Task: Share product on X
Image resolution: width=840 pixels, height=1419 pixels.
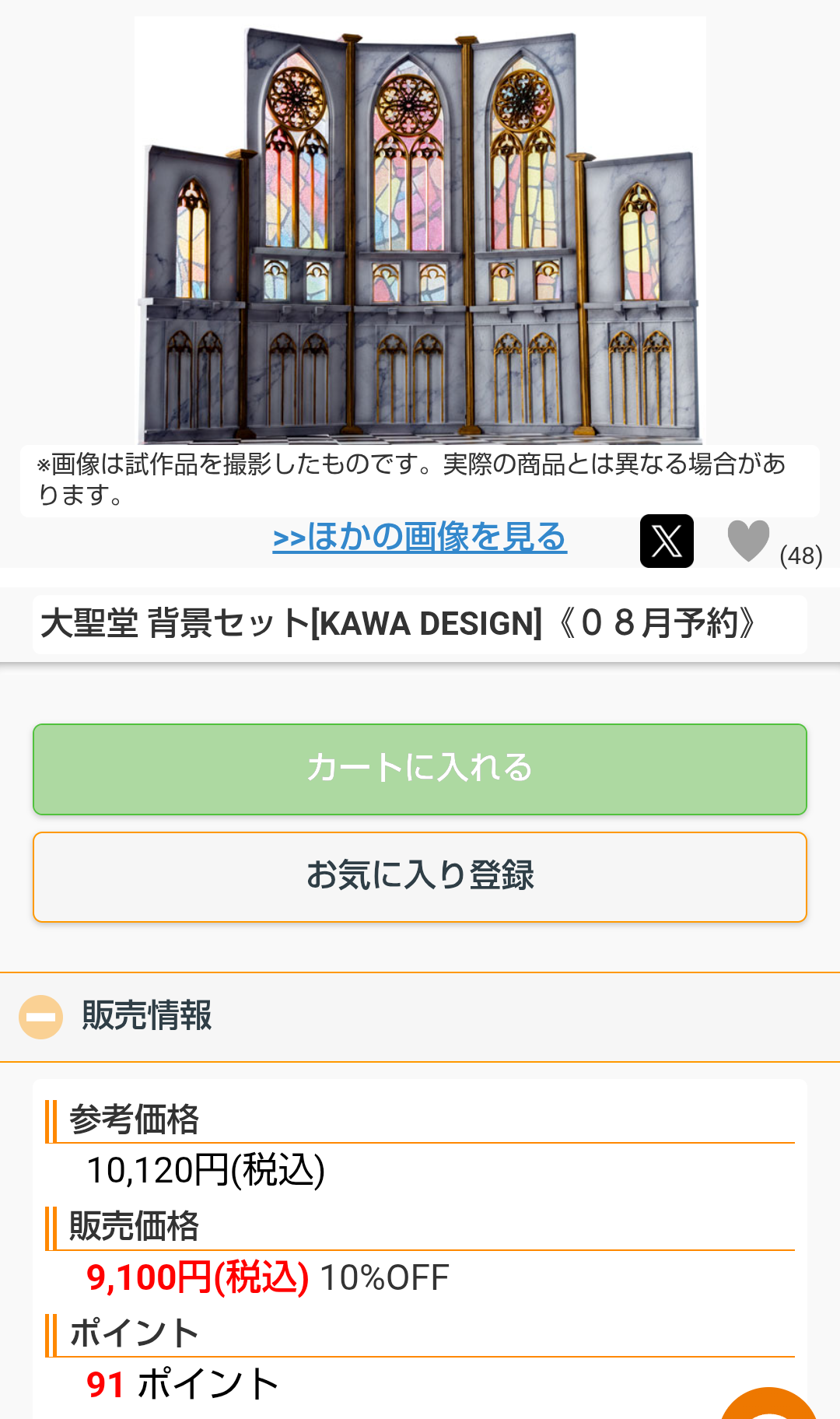Action: pyautogui.click(x=667, y=541)
